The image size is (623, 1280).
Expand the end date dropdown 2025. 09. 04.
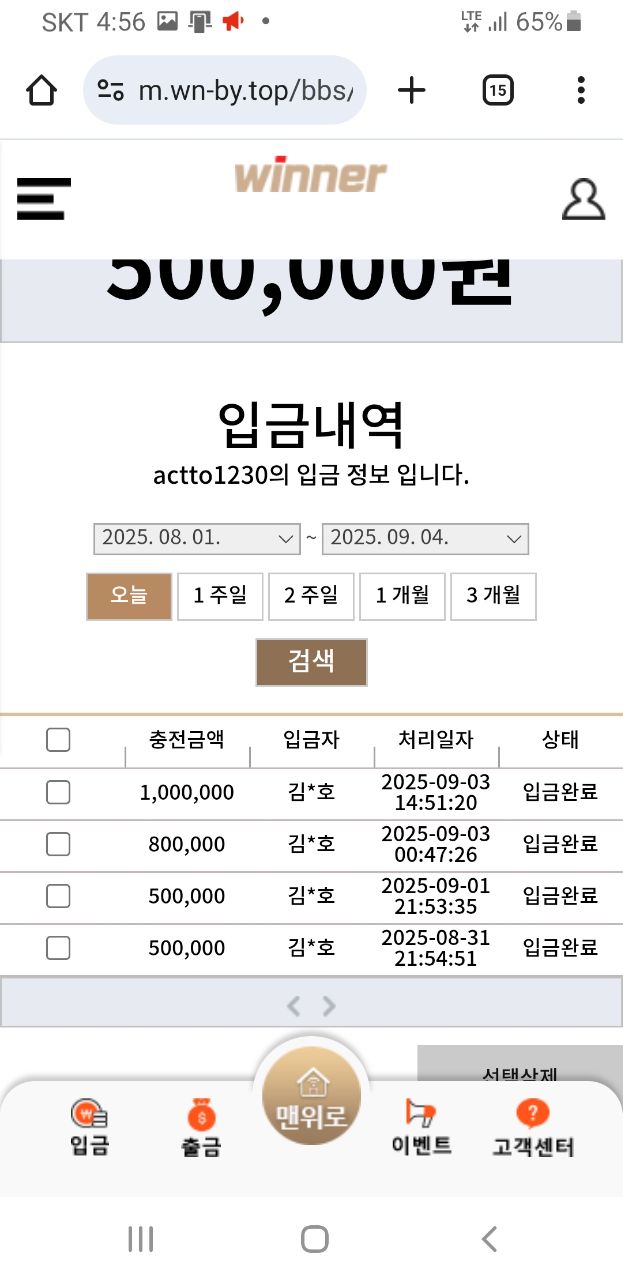tap(425, 538)
